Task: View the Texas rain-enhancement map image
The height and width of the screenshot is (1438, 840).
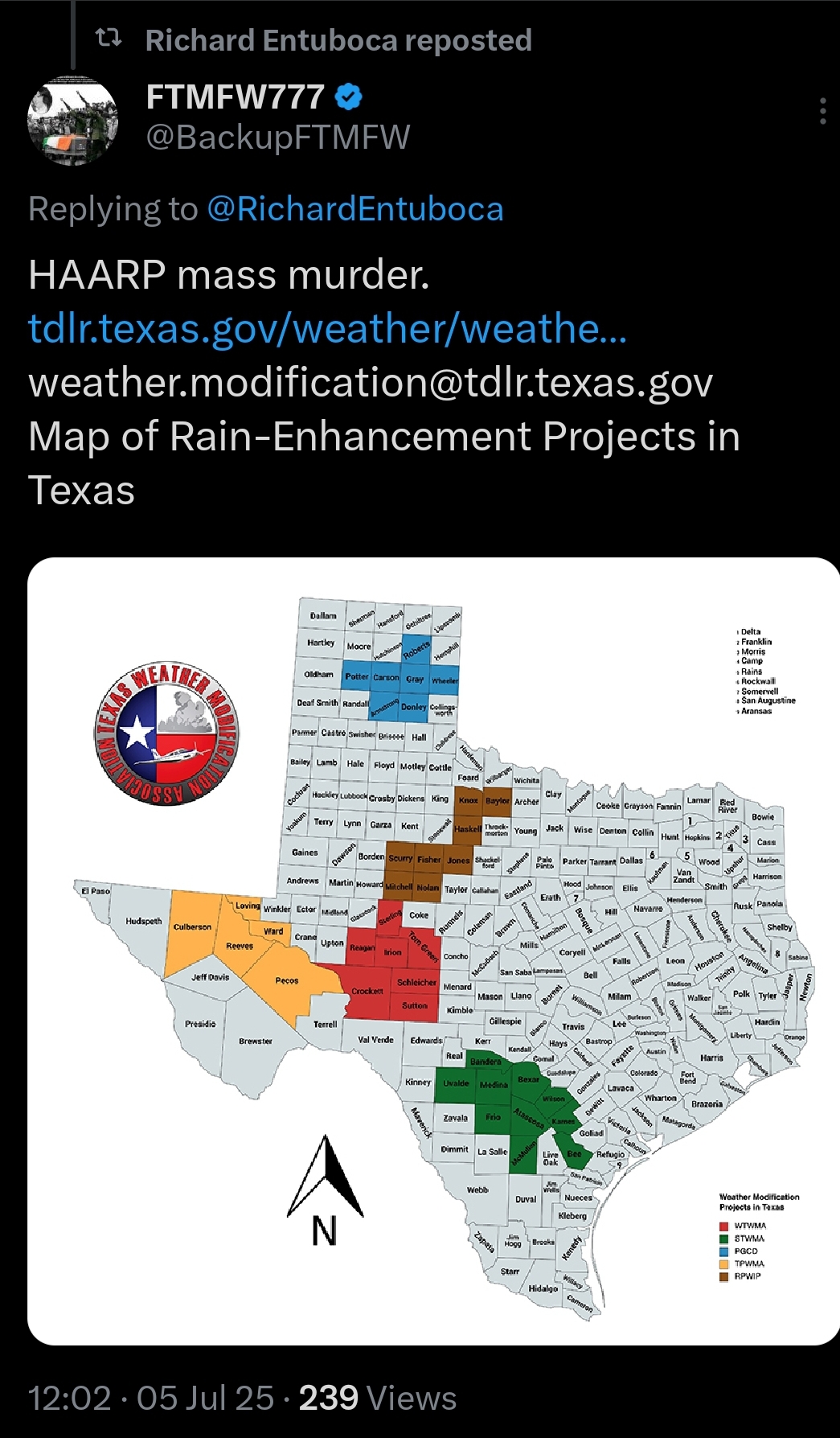Action: pos(433,951)
